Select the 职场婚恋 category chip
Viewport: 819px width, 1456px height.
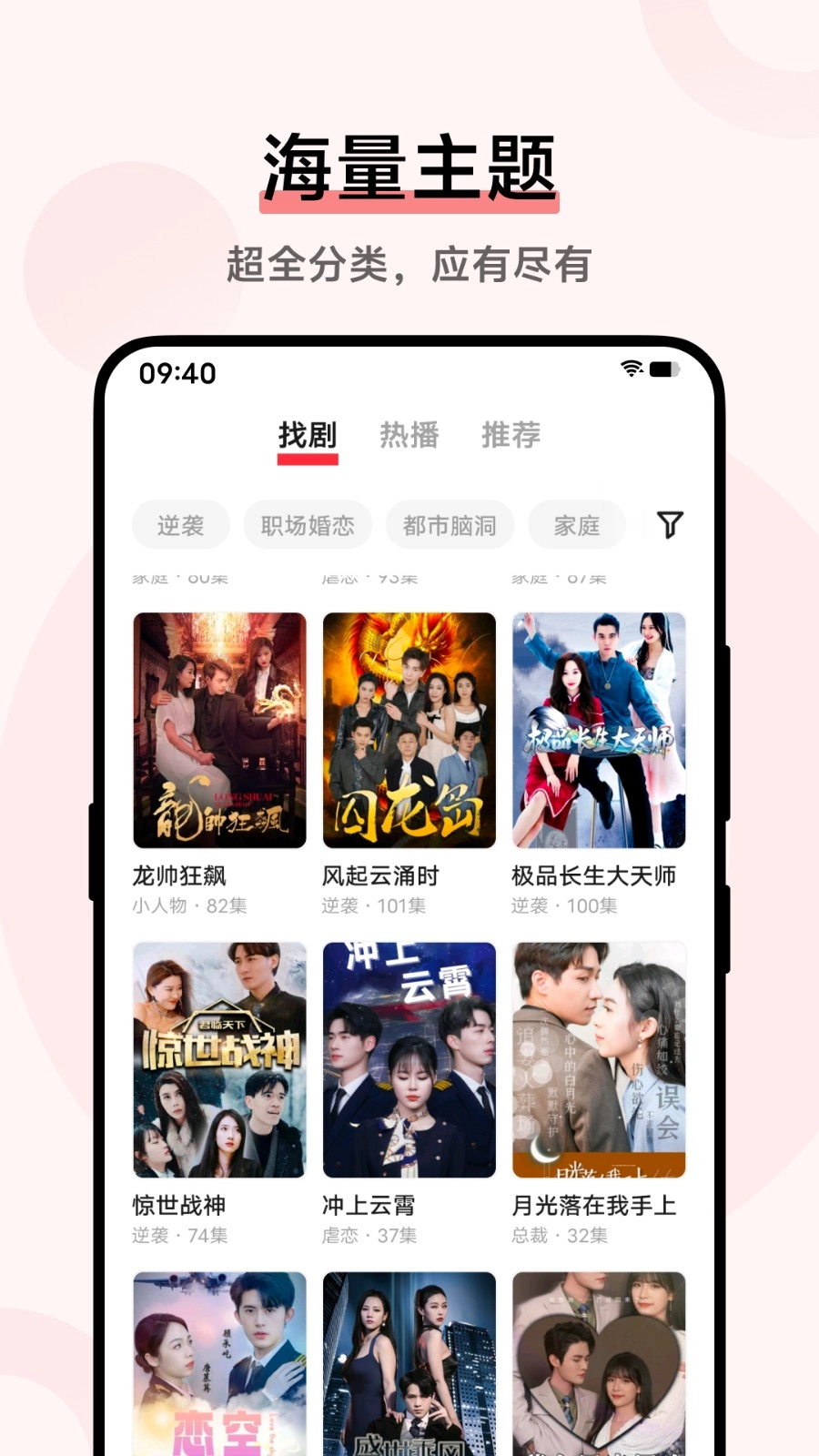(x=307, y=525)
